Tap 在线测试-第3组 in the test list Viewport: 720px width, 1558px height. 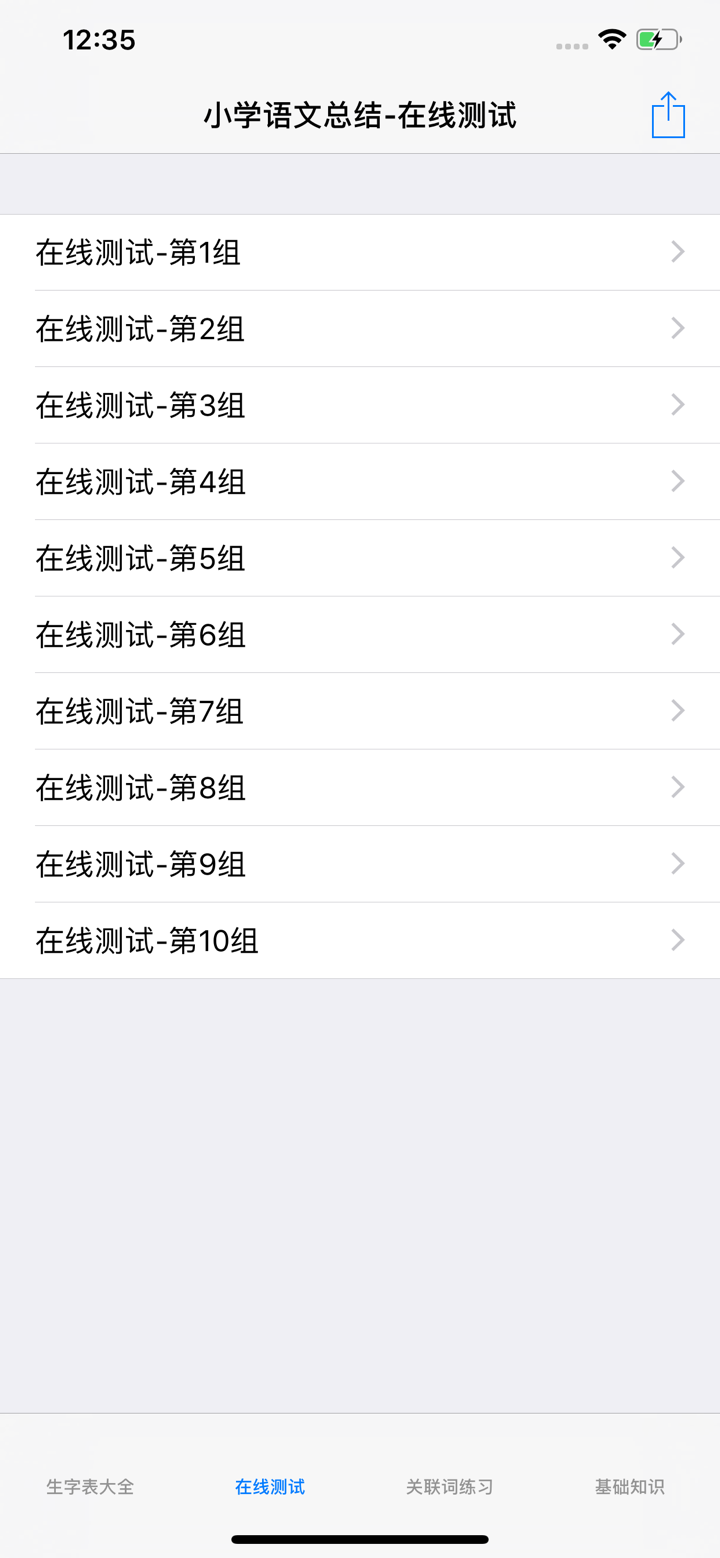point(143,405)
